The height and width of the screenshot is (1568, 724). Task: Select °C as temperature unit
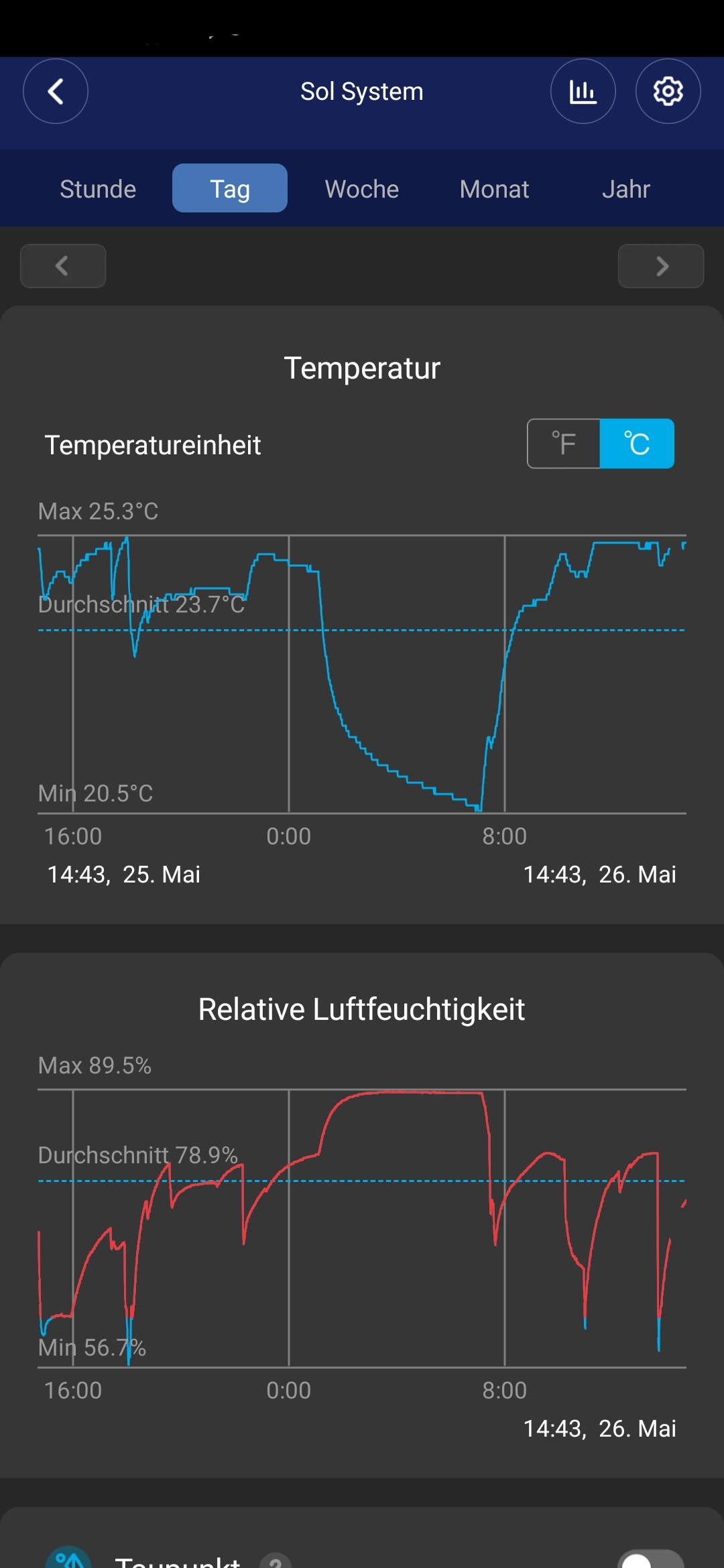(637, 444)
